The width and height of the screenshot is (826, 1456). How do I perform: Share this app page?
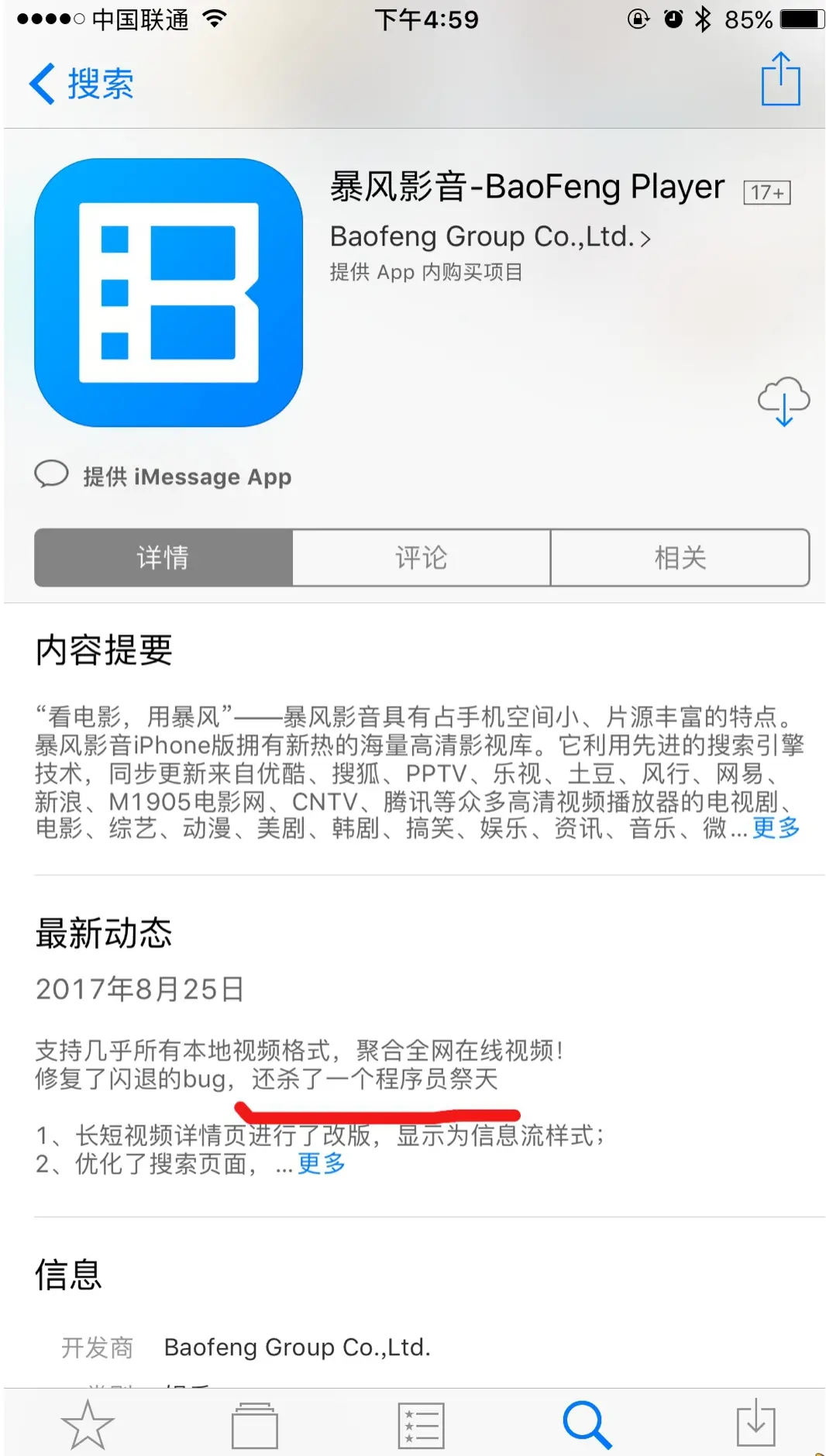click(x=780, y=79)
